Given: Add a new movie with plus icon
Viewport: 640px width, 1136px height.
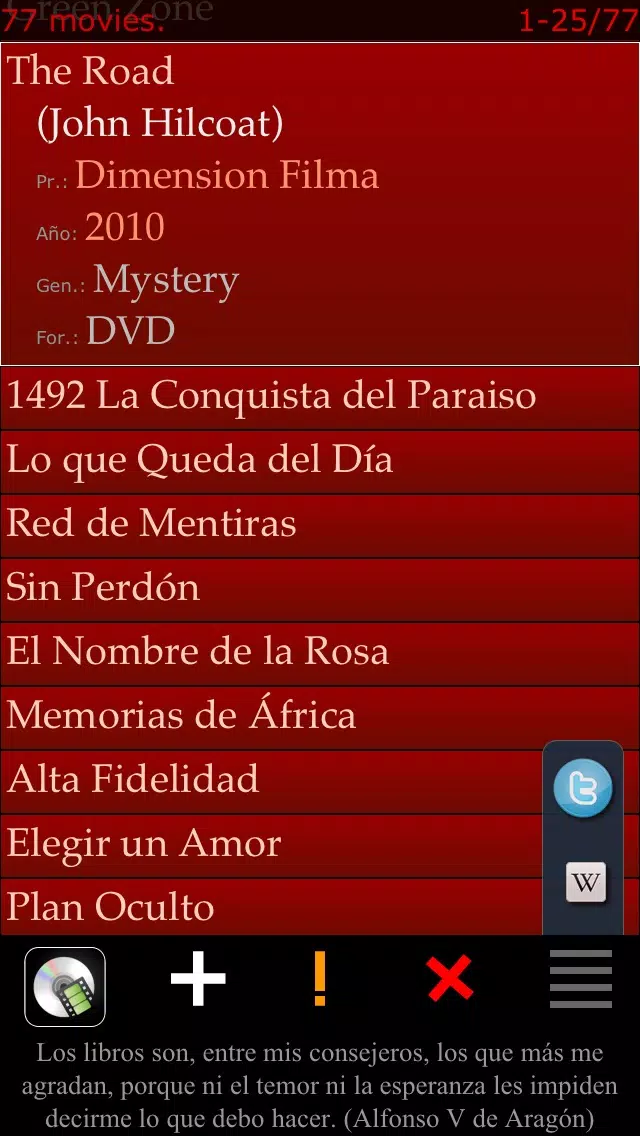Looking at the screenshot, I should 198,979.
